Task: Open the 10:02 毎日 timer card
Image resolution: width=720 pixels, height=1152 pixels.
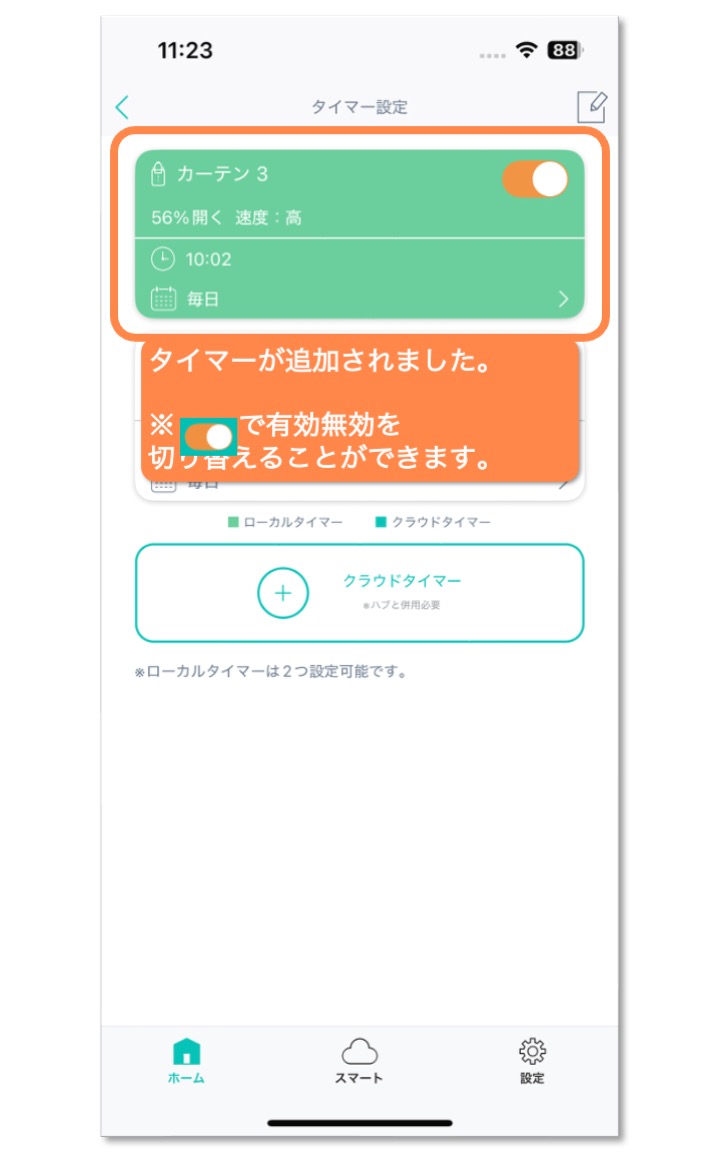Action: 360,234
